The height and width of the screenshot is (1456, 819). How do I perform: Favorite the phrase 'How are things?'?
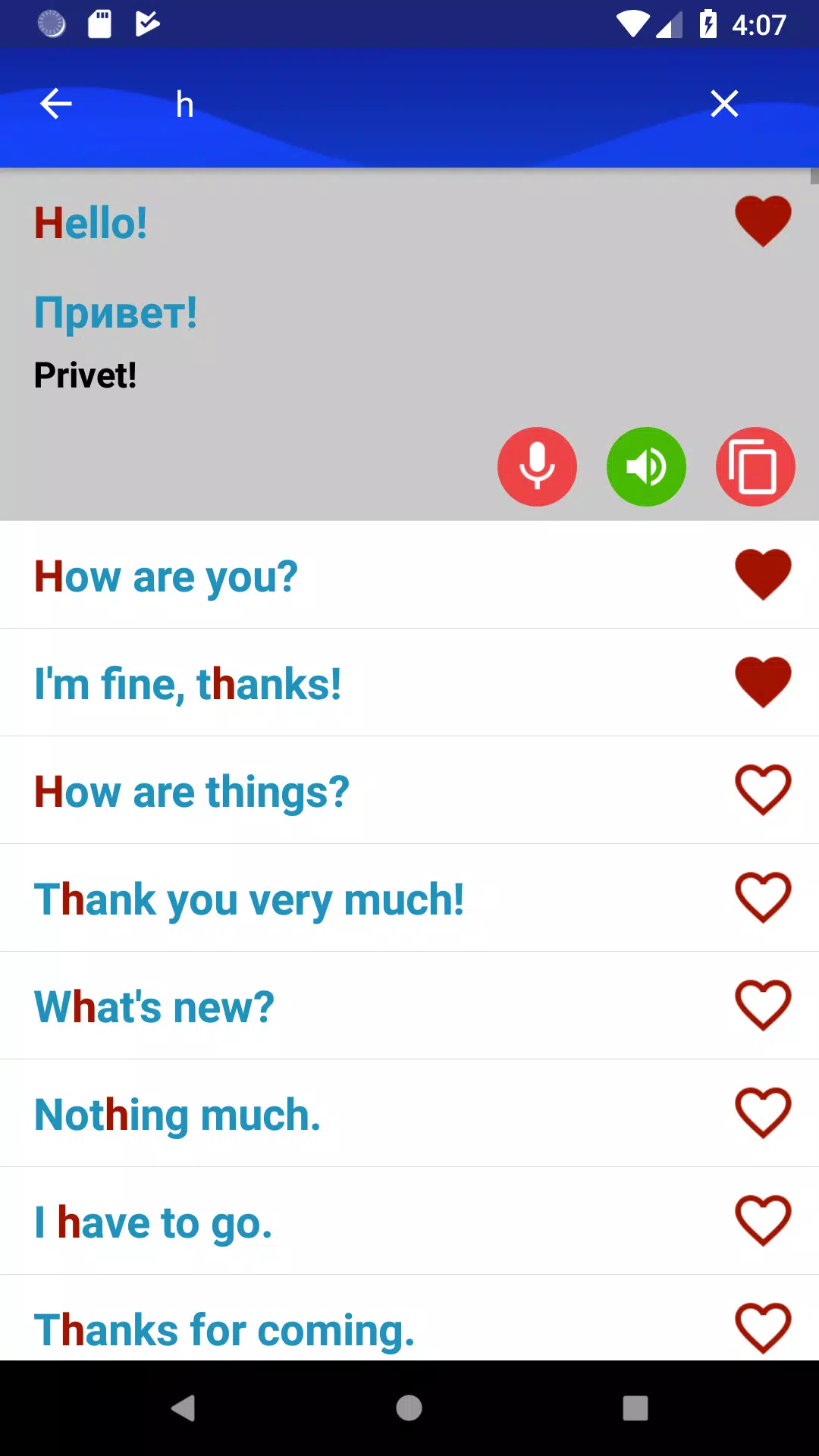click(762, 789)
